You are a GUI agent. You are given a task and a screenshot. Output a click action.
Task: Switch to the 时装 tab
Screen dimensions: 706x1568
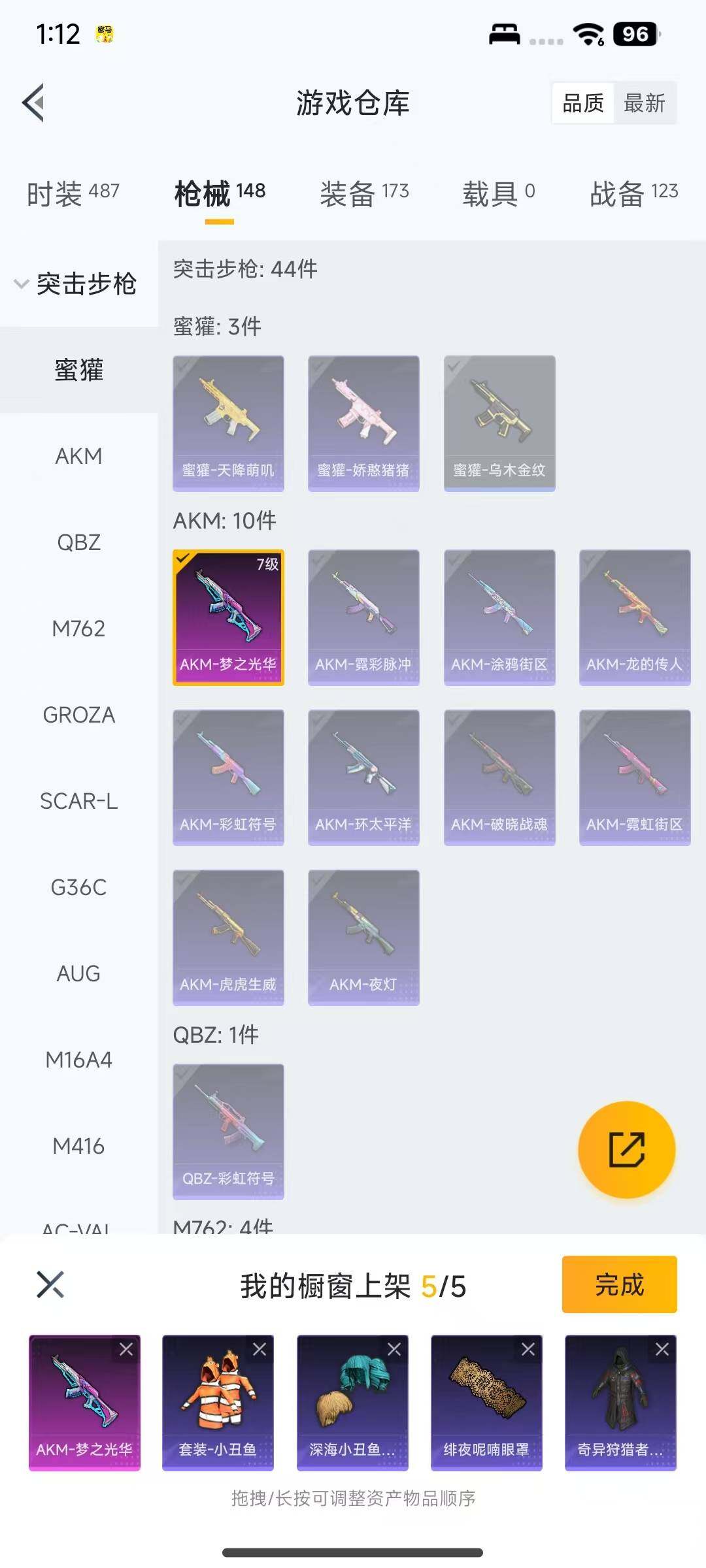(73, 193)
